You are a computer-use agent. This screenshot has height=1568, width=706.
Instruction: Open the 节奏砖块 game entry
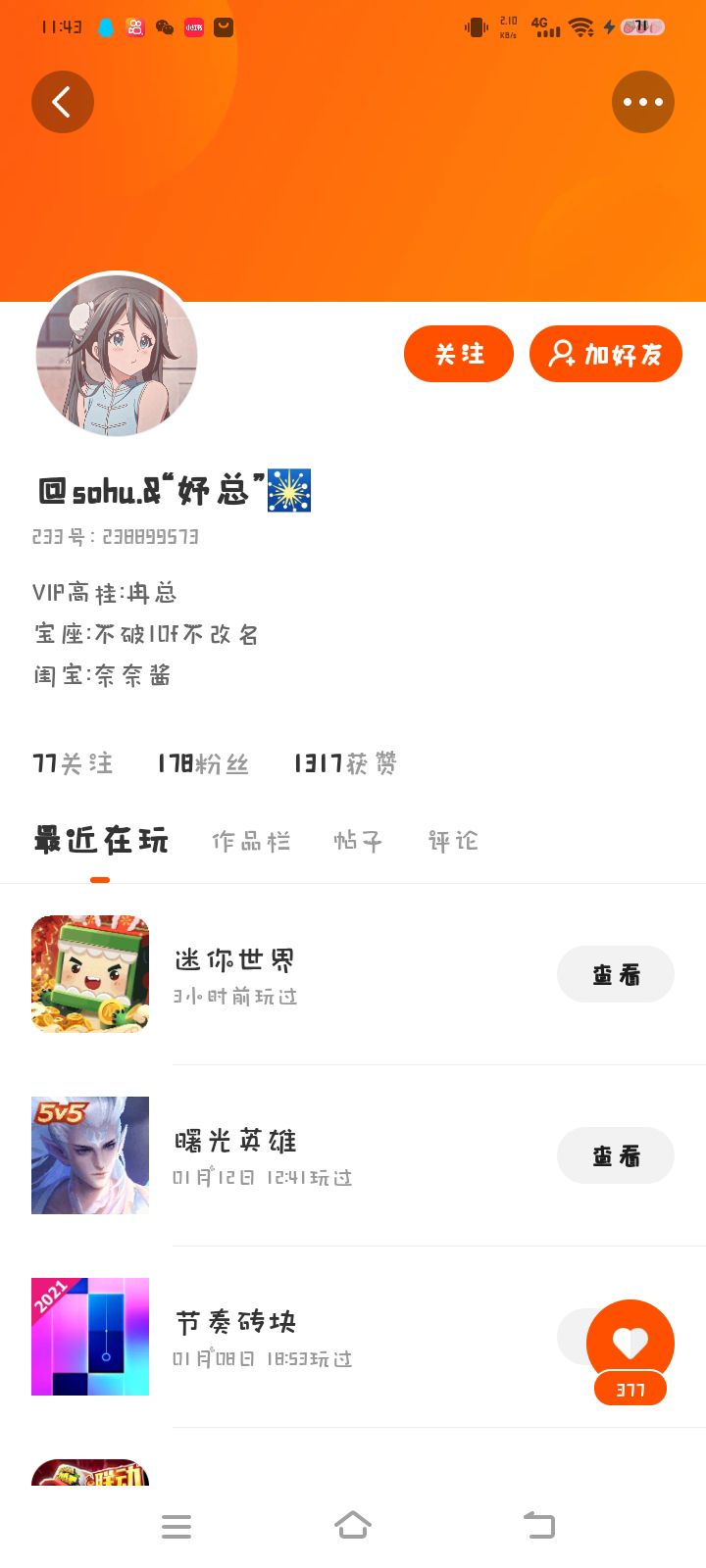coord(353,1337)
